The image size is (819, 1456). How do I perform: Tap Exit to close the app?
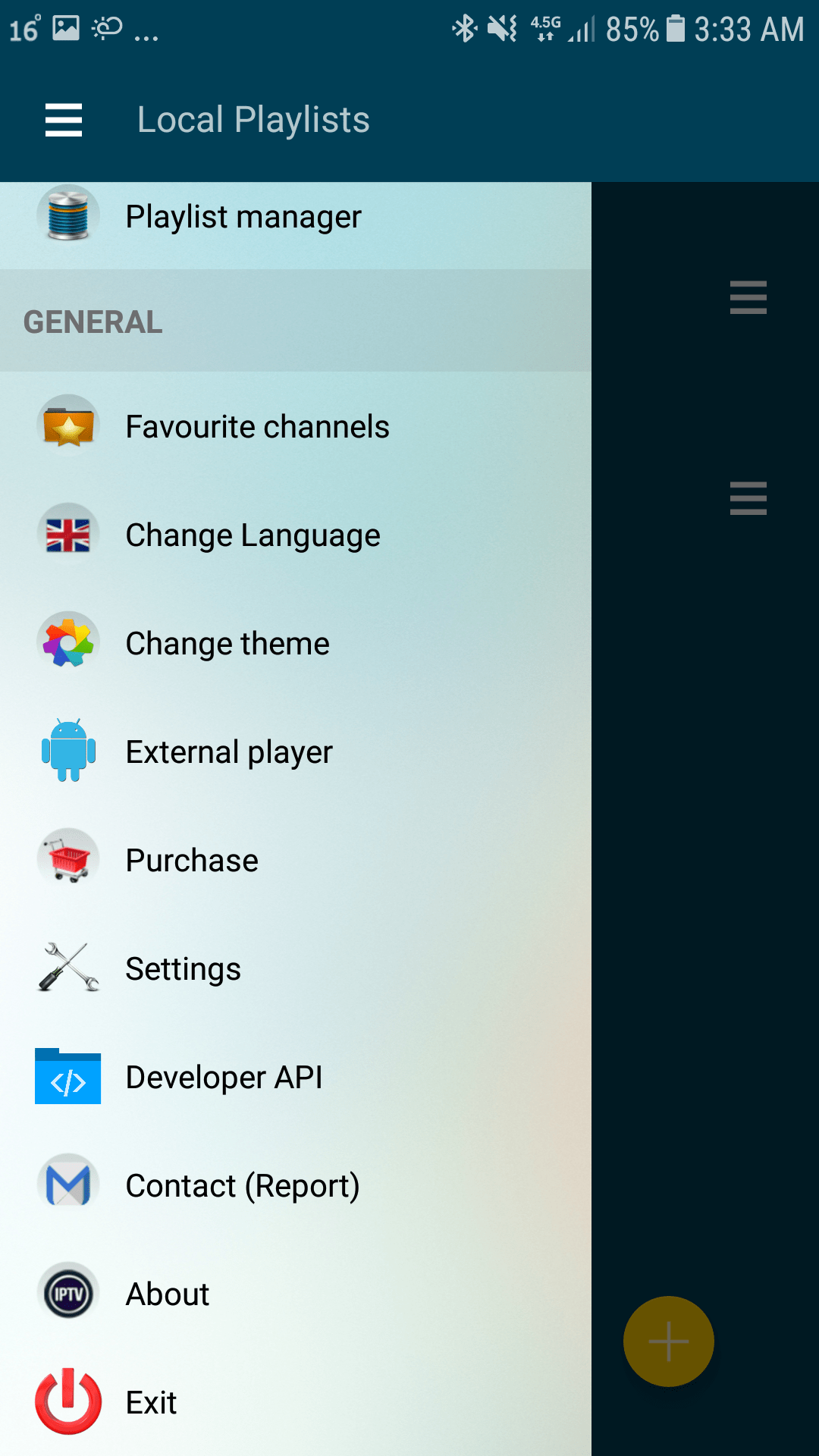tap(296, 1402)
